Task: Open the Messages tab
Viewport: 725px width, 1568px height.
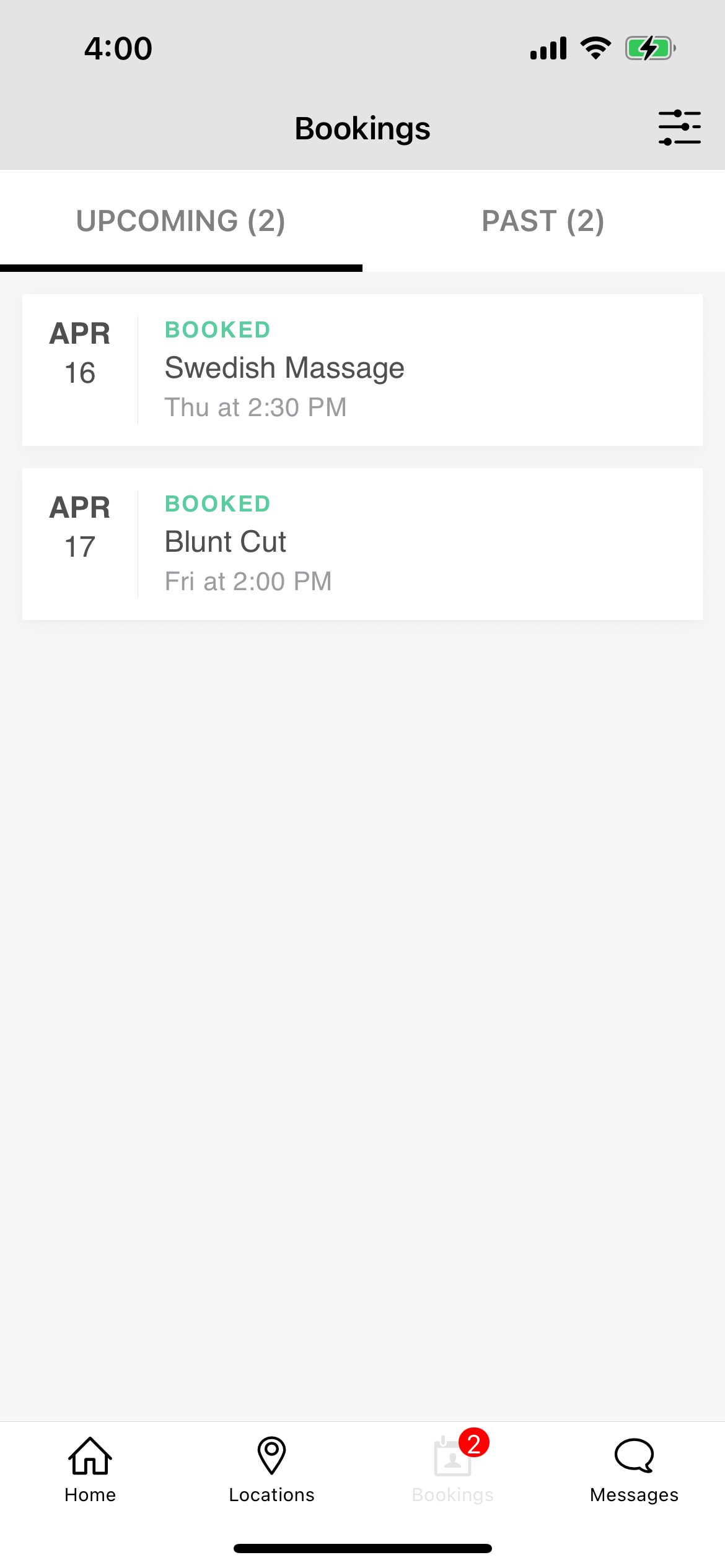Action: coord(634,1469)
